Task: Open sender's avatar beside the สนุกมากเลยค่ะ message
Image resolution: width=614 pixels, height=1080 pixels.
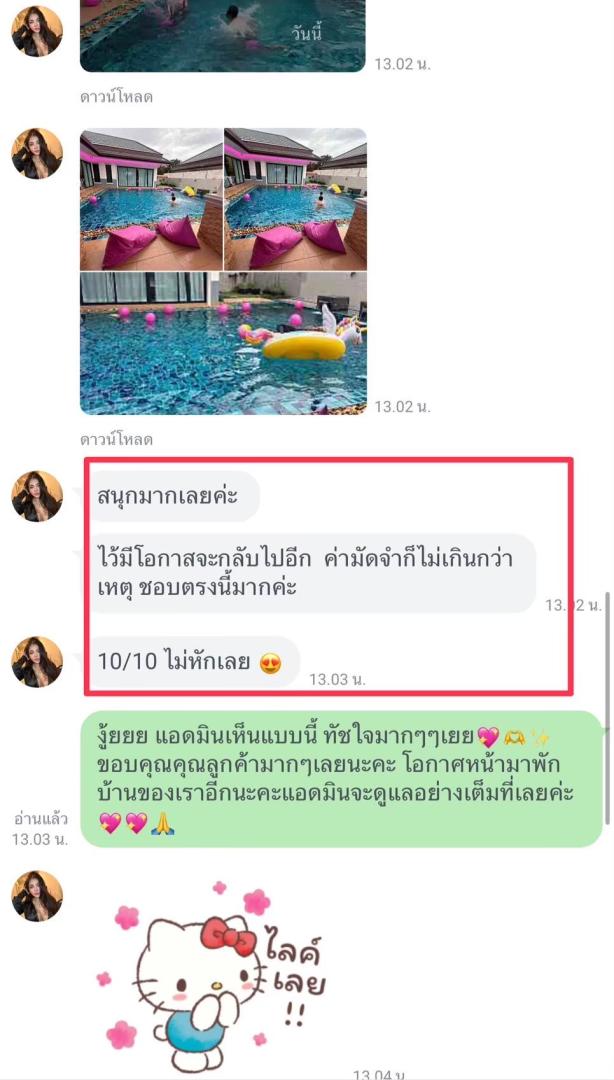Action: pyautogui.click(x=37, y=496)
